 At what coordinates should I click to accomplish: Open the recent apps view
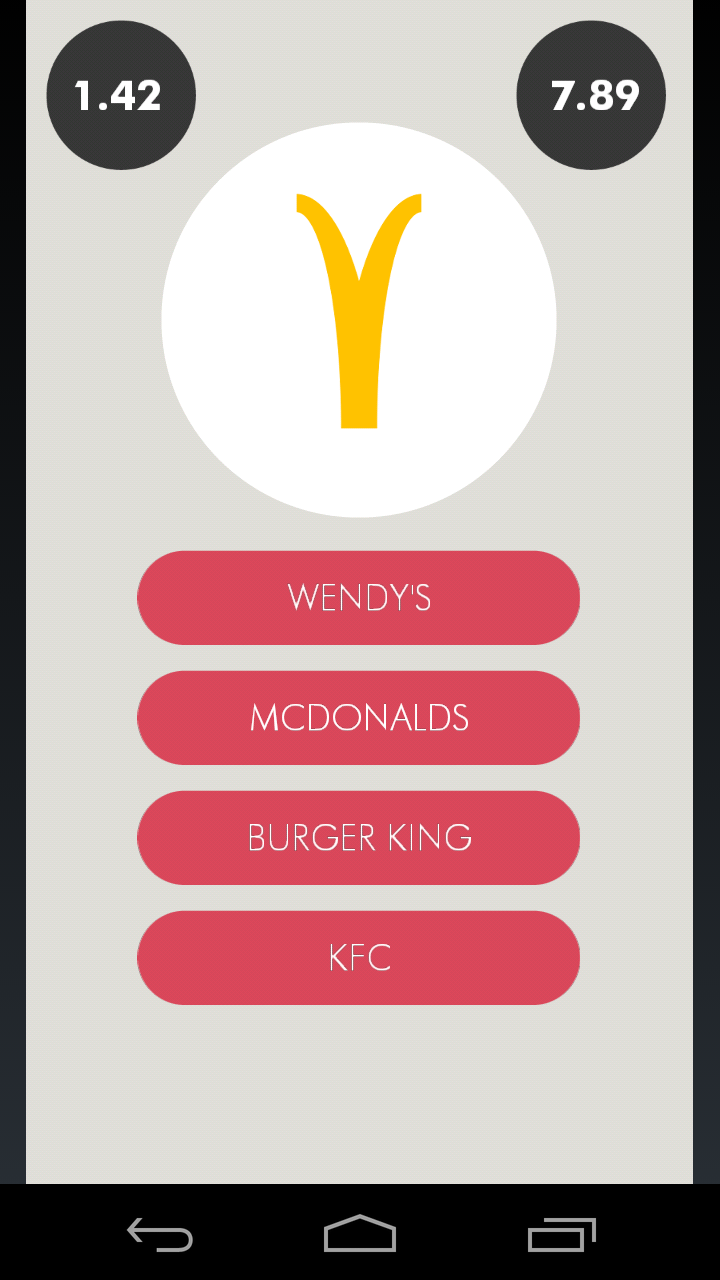pos(561,1234)
